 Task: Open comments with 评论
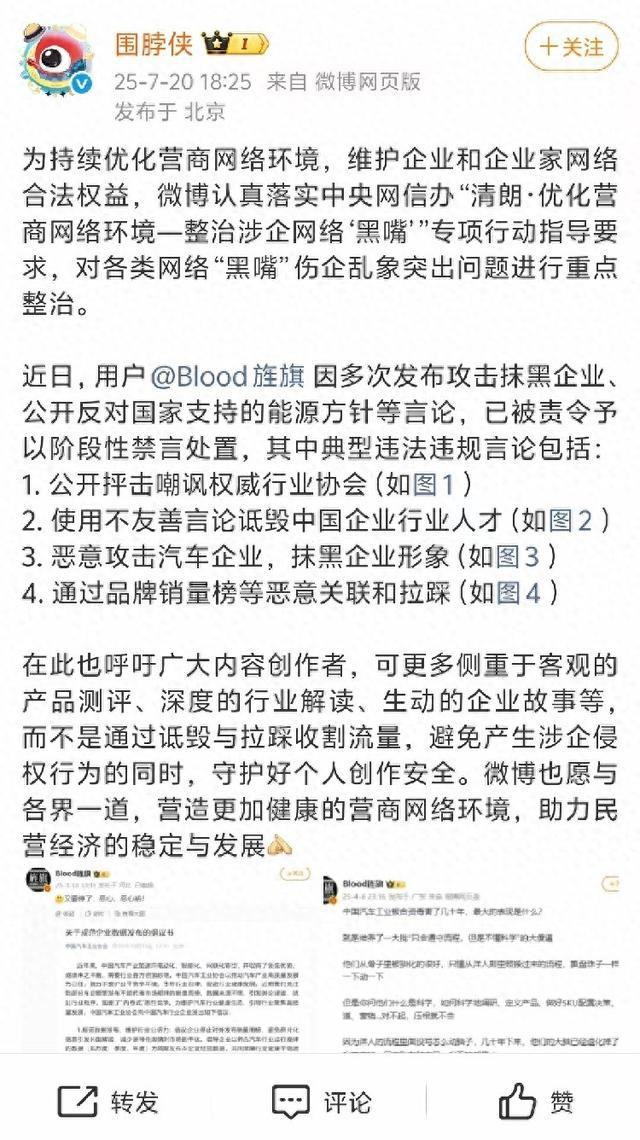[321, 1101]
